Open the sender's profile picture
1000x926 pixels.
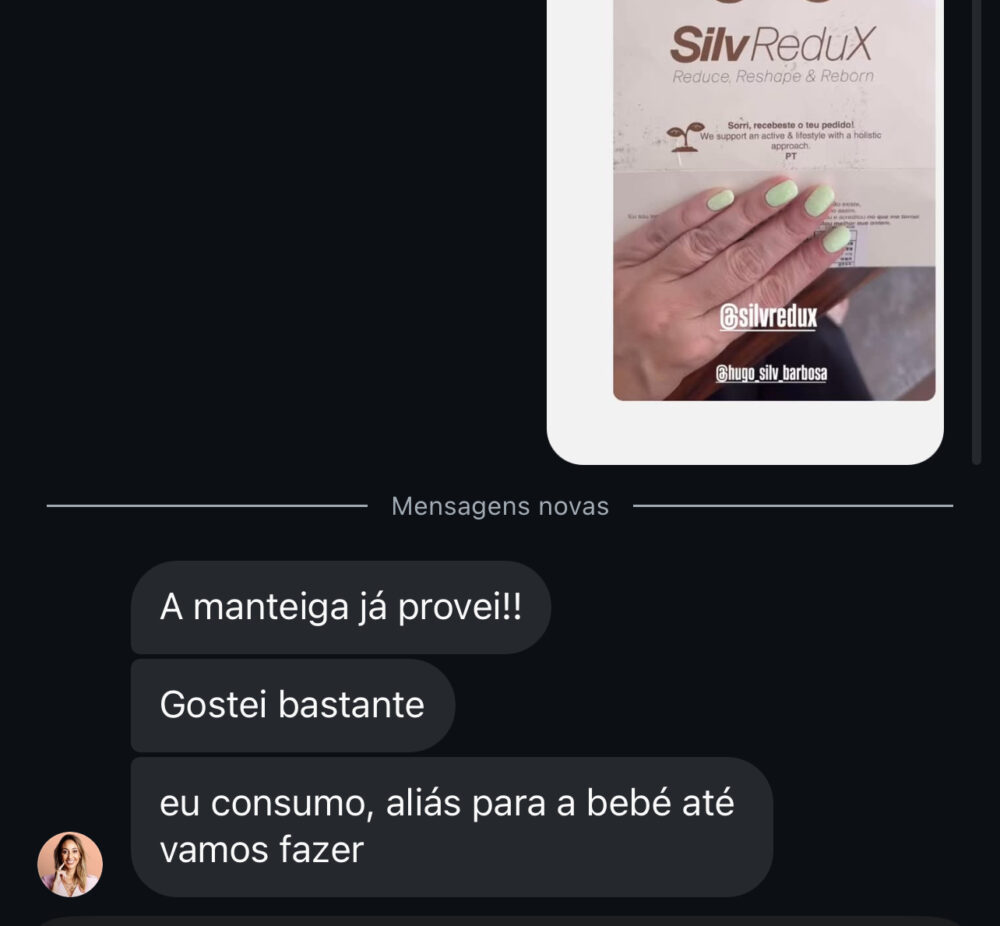(x=70, y=864)
